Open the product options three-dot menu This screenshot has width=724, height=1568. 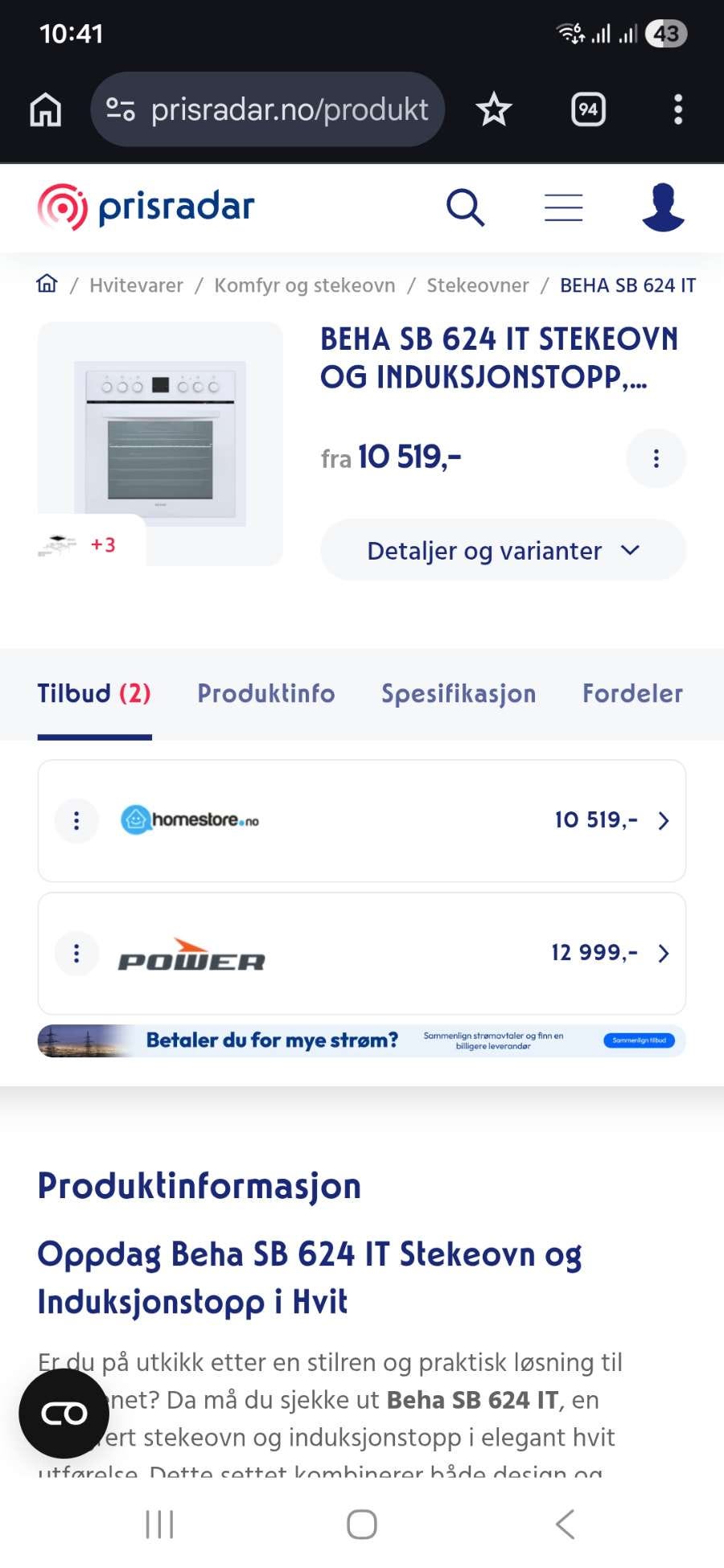coord(656,458)
